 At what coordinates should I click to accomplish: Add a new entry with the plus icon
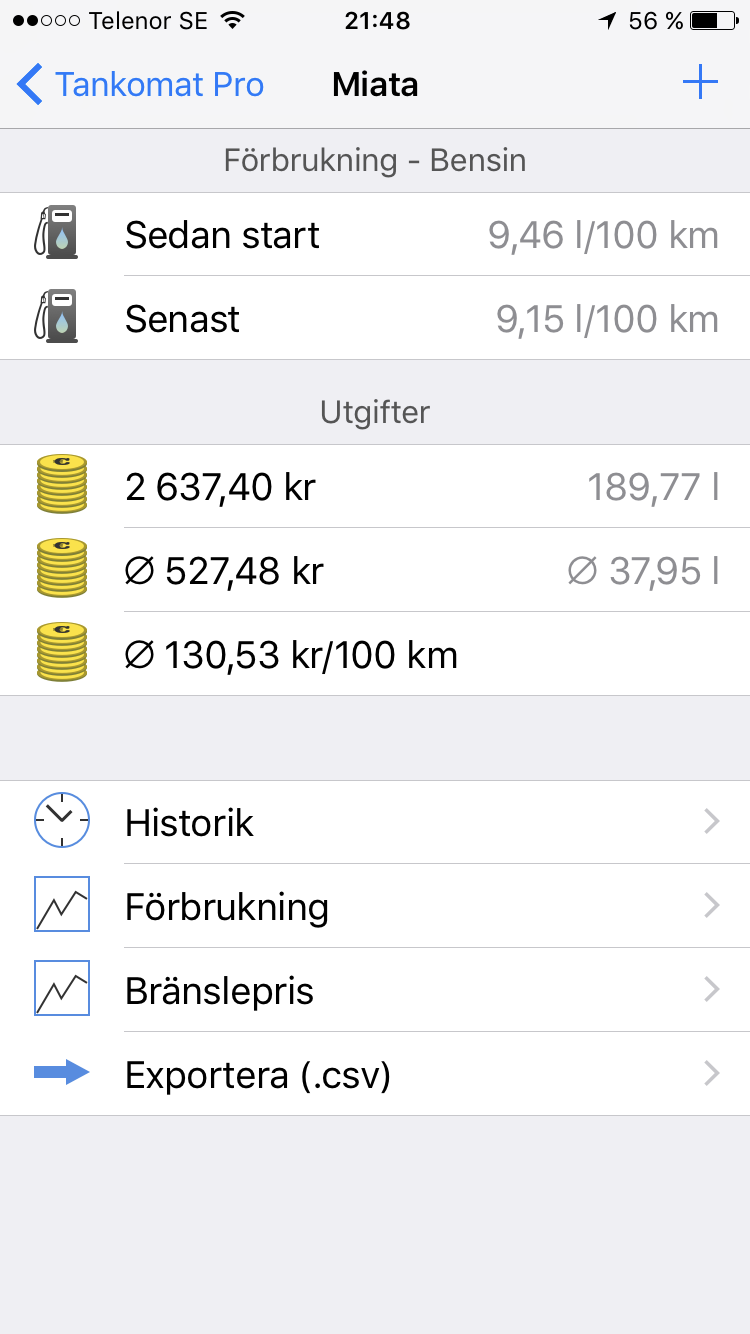tap(700, 83)
